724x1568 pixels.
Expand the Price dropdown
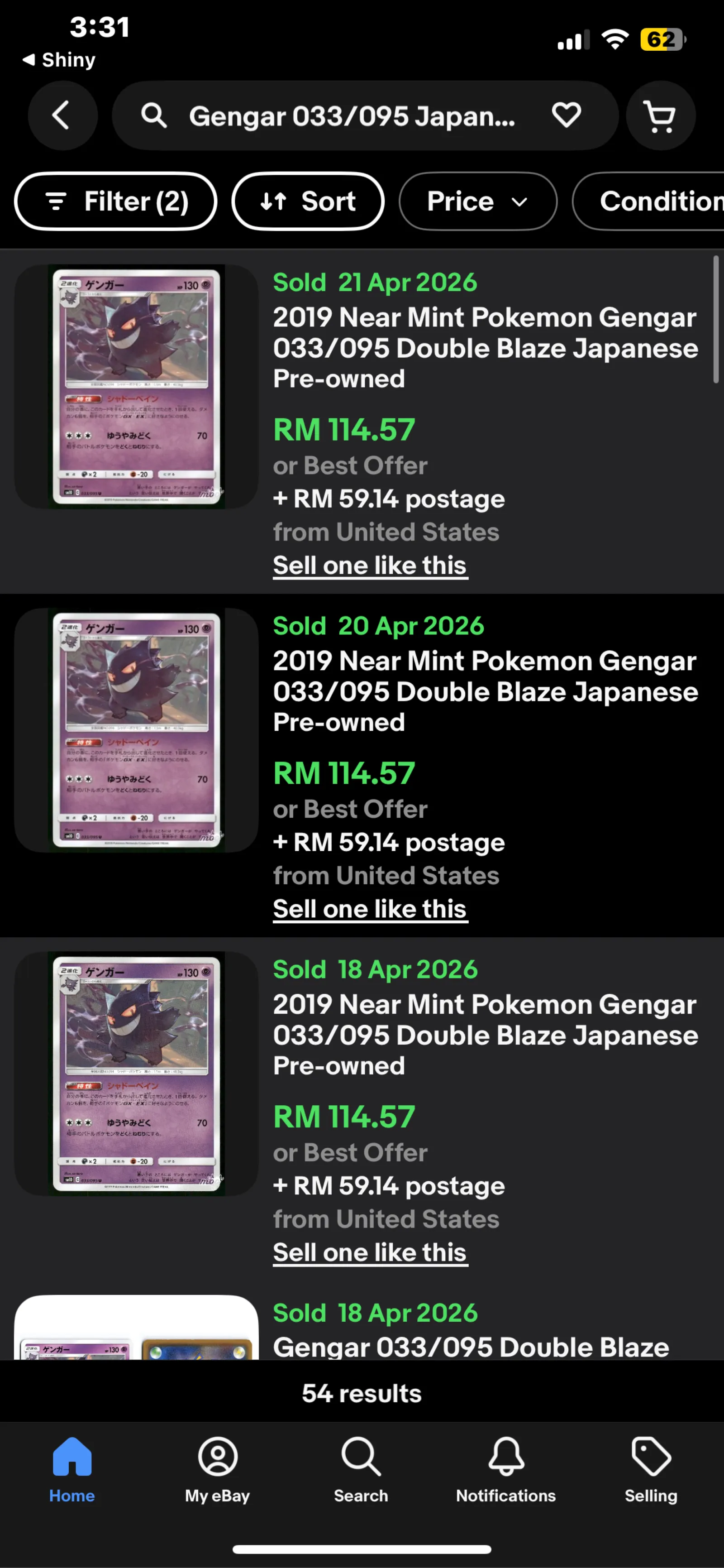coord(477,201)
